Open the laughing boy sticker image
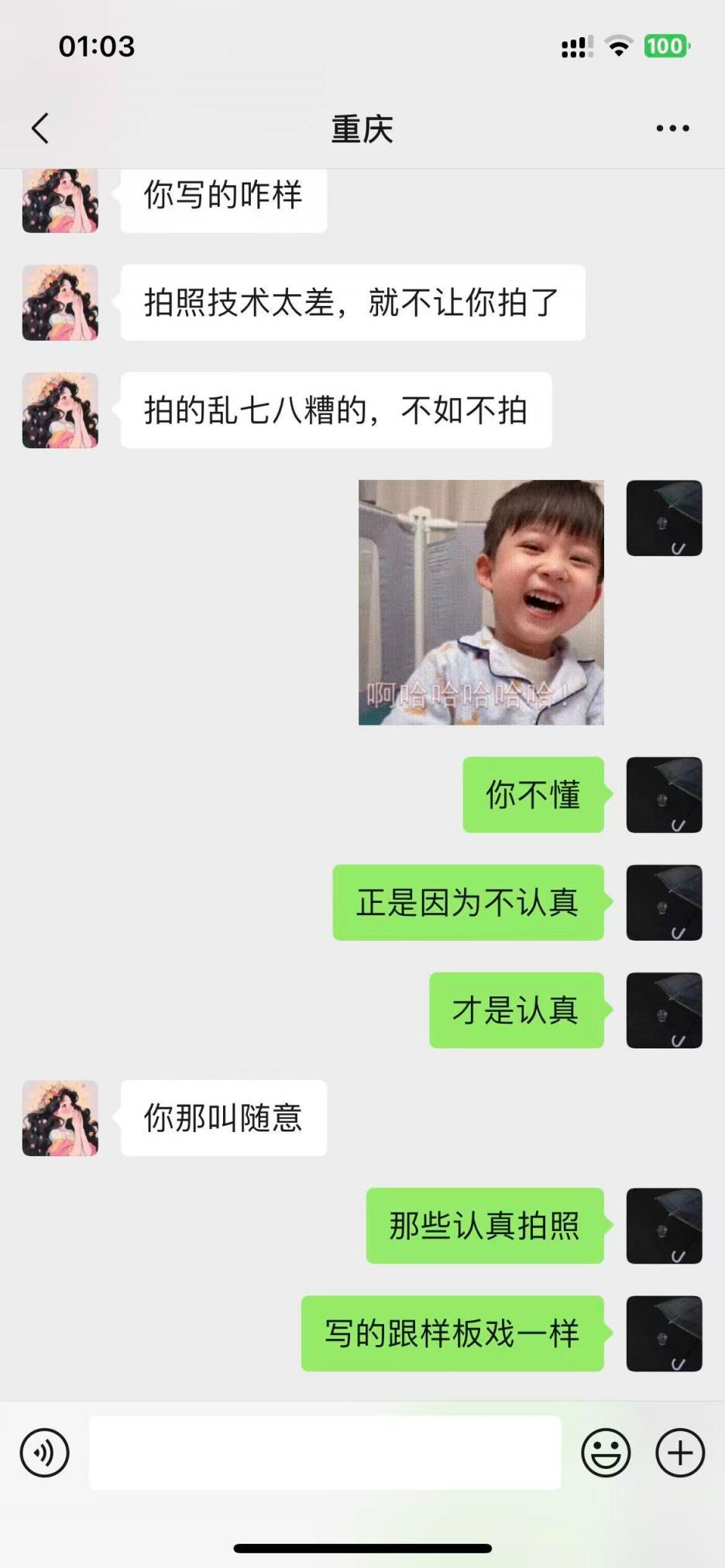Screen dimensions: 725x1568 (x=481, y=602)
